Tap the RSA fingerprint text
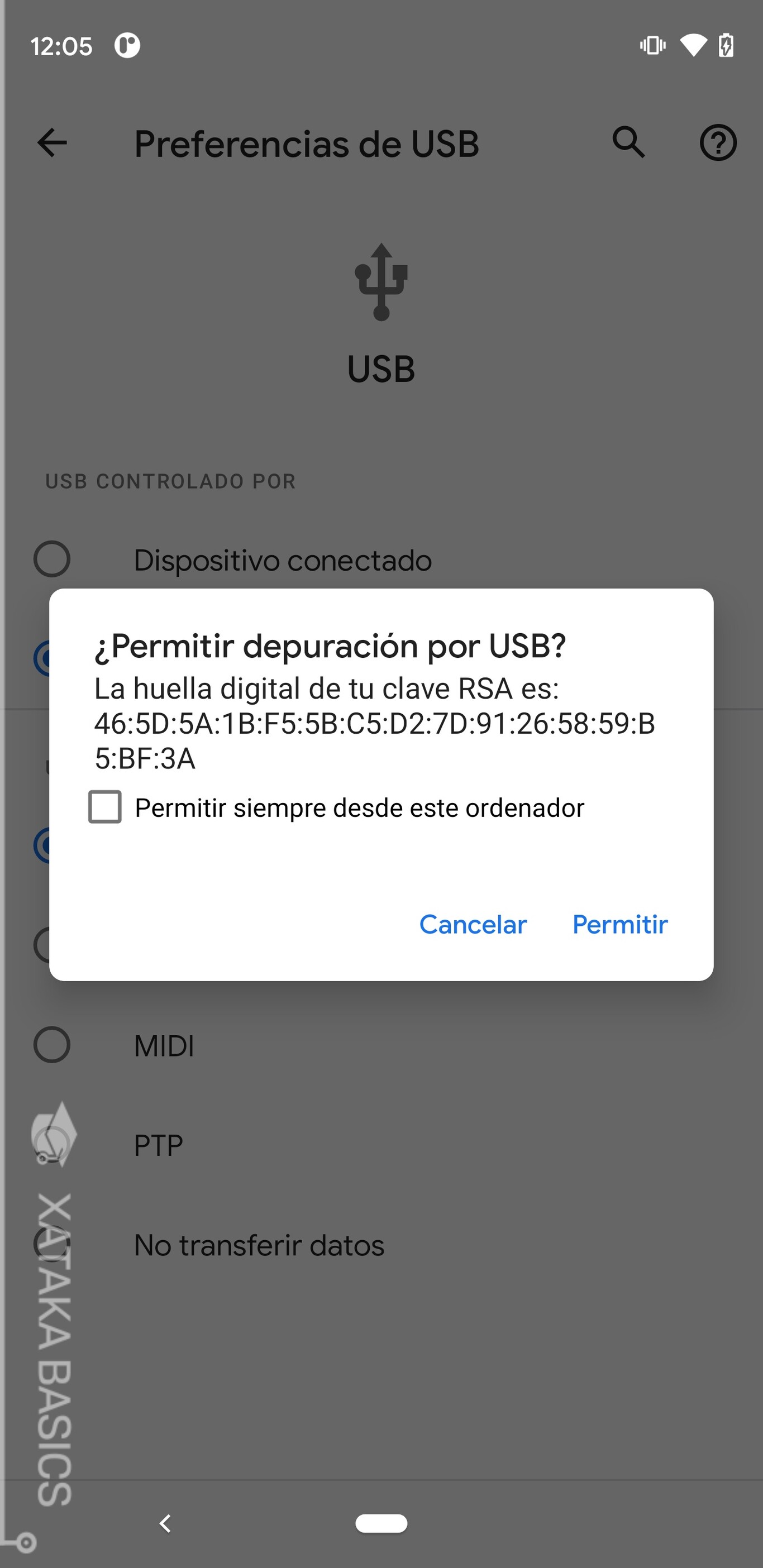The width and height of the screenshot is (763, 1568). click(x=376, y=724)
